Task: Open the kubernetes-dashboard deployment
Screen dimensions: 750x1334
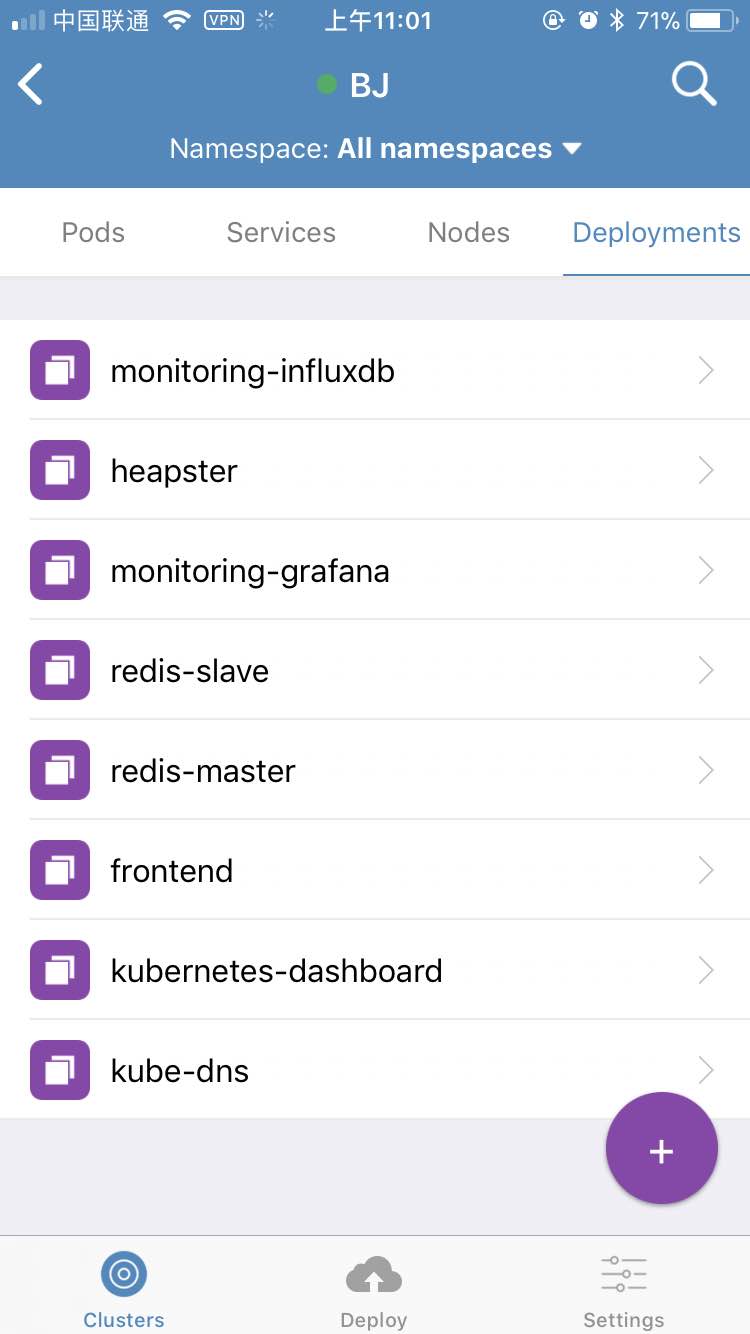Action: pyautogui.click(x=374, y=971)
